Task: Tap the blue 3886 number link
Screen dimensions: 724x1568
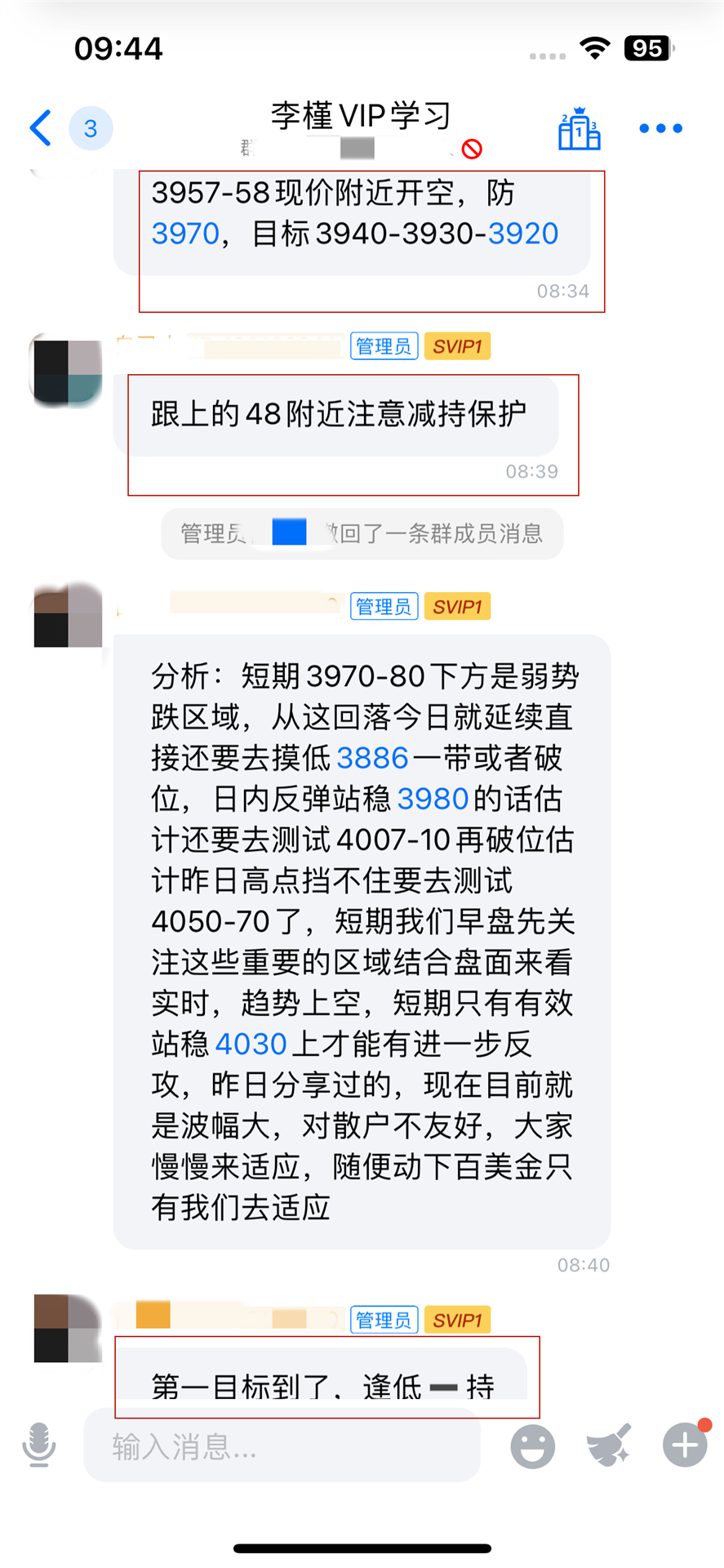Action: [372, 759]
